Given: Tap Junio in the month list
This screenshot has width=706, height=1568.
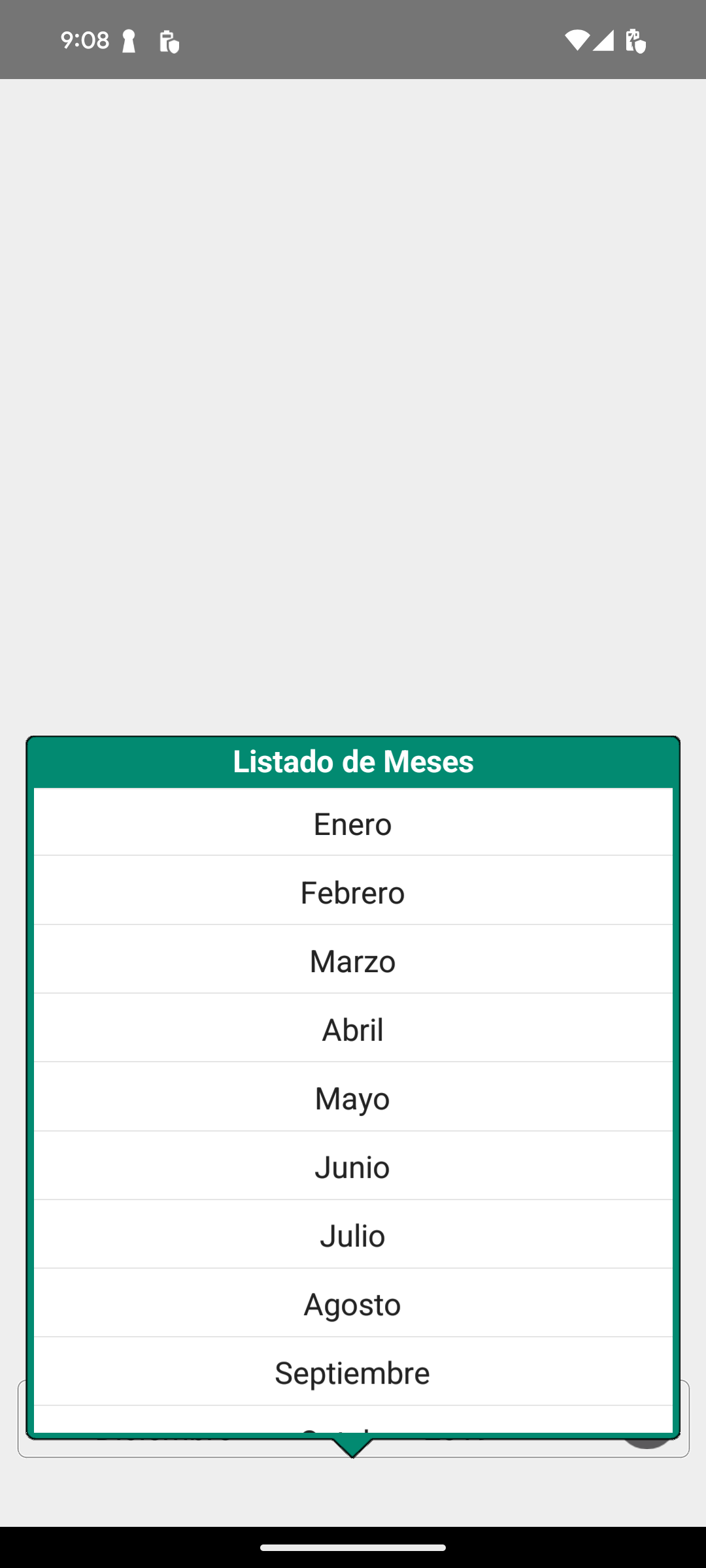Looking at the screenshot, I should [353, 1166].
